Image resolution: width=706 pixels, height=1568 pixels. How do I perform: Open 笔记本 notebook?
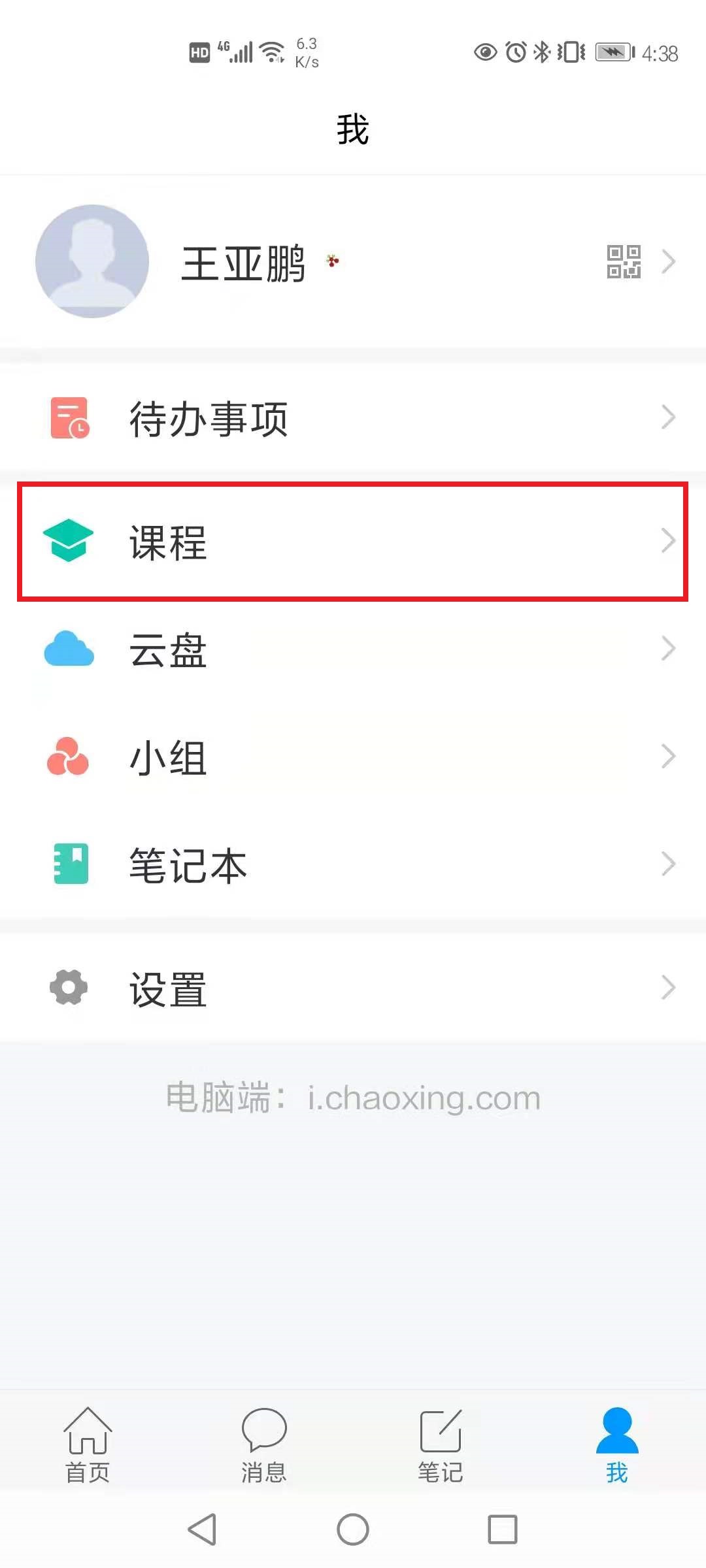click(x=353, y=865)
